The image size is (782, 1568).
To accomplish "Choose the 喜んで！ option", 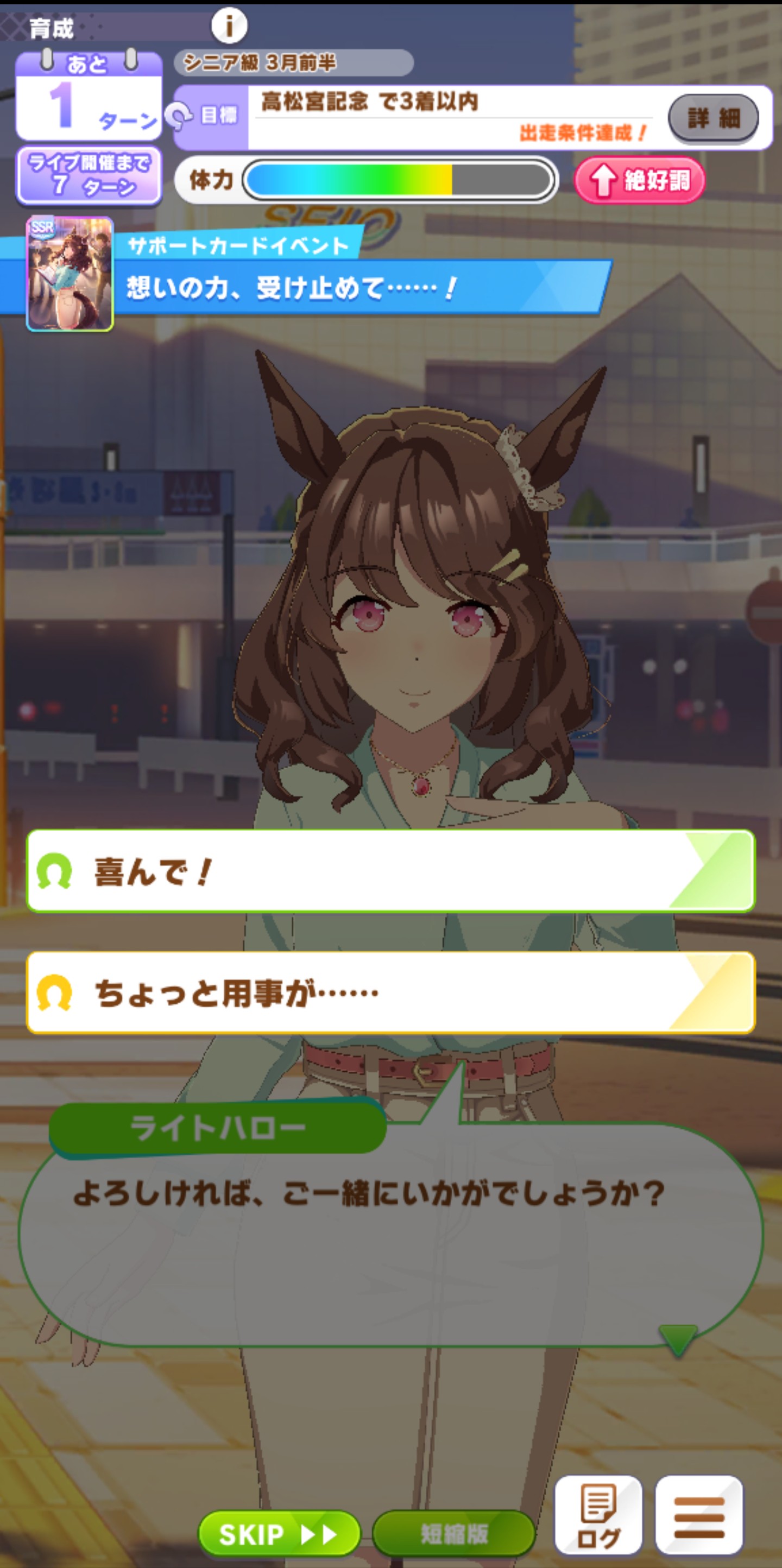I will (390, 871).
